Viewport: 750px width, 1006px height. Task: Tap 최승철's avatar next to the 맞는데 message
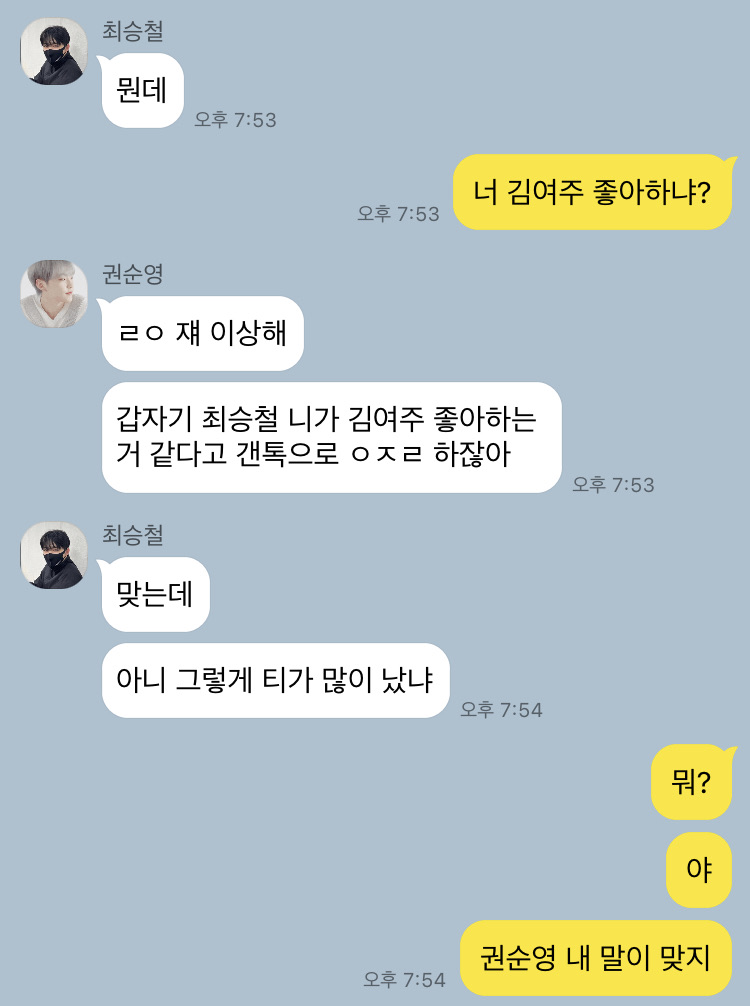54,555
